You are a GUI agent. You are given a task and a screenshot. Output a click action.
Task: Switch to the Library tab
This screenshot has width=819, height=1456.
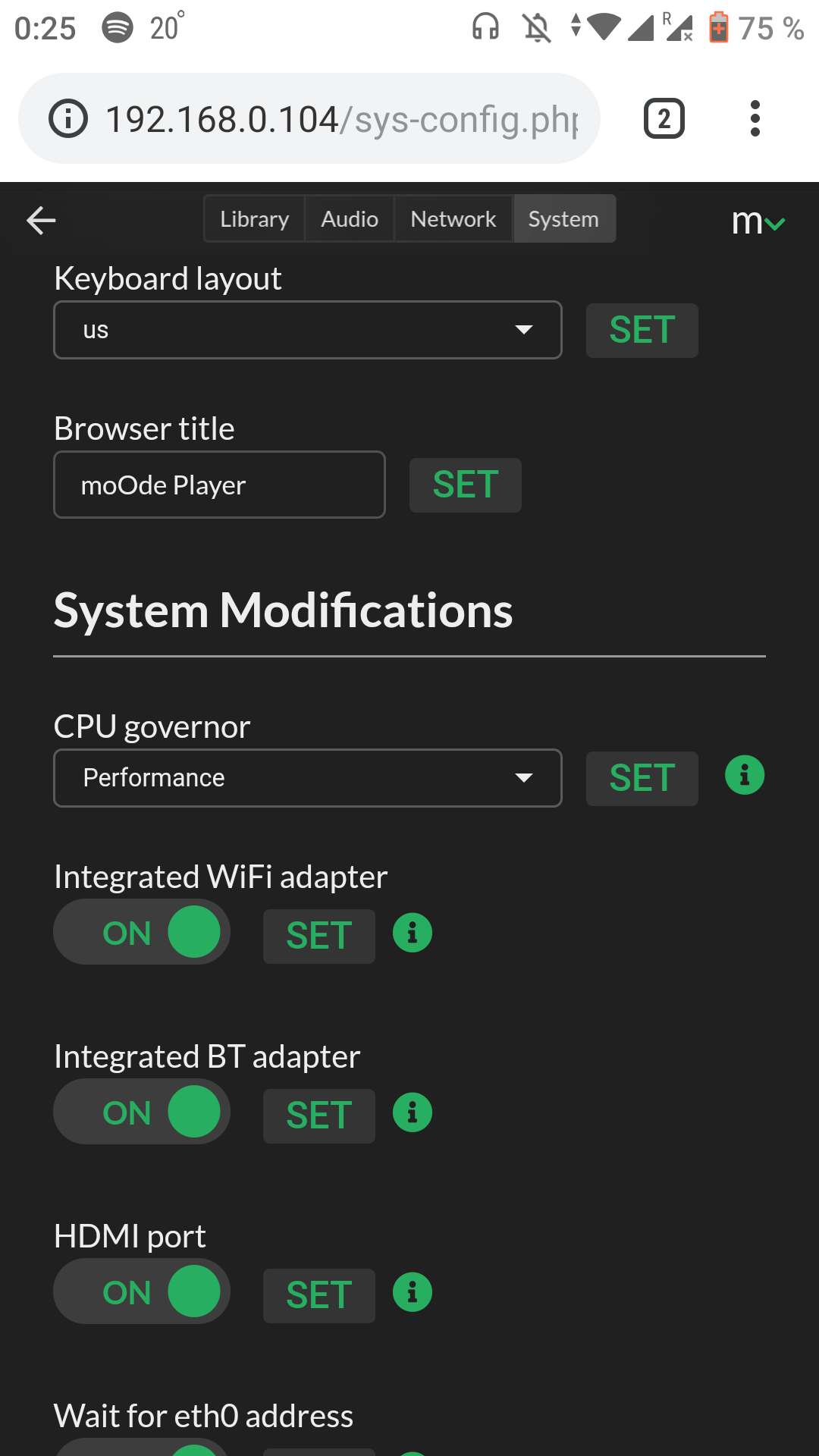(254, 219)
